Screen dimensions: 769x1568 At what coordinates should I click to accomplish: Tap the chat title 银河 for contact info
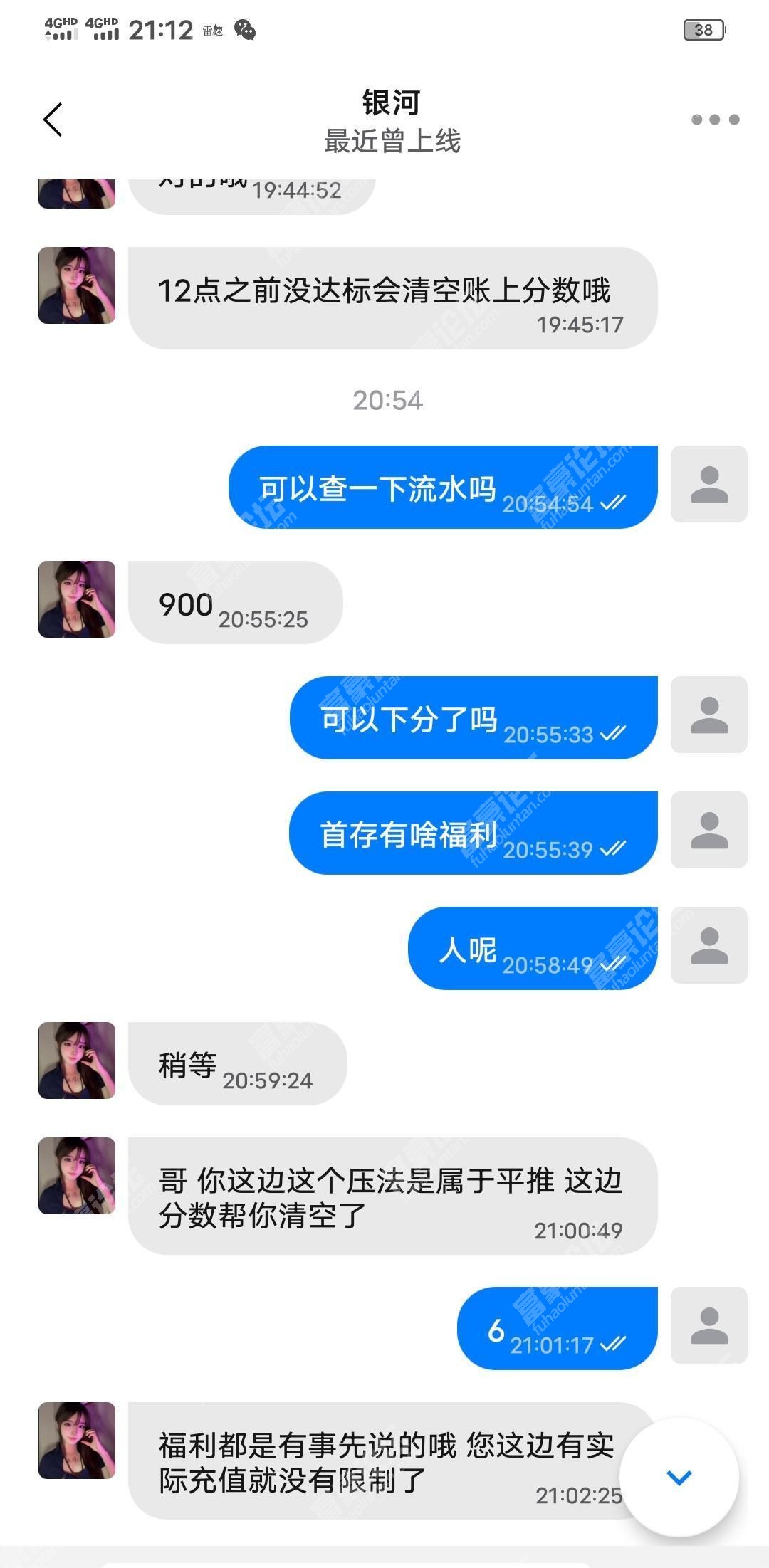pos(391,103)
